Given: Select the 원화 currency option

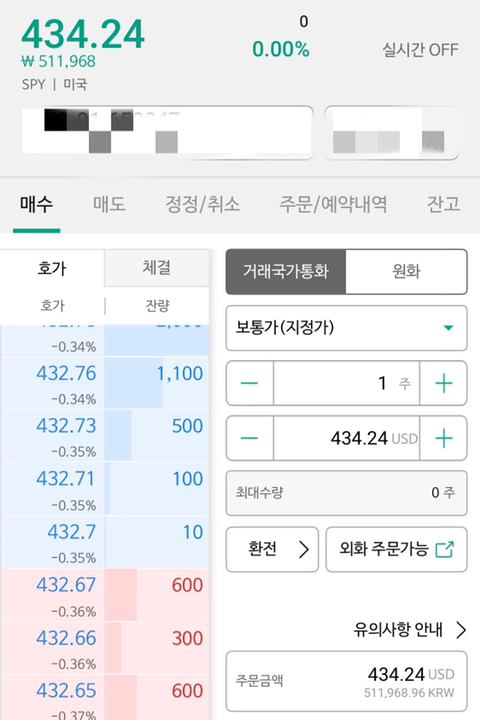Looking at the screenshot, I should (x=406, y=271).
